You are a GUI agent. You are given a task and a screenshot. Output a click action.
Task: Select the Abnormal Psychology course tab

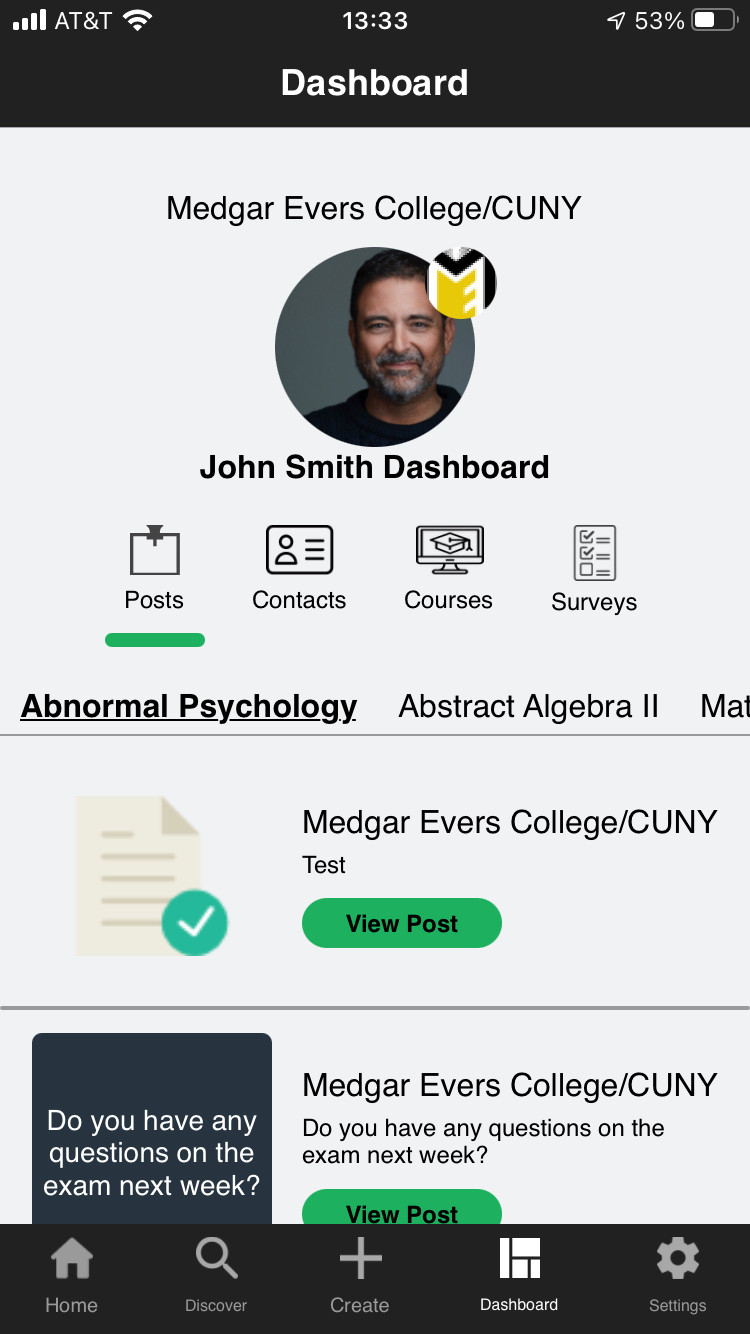(189, 706)
